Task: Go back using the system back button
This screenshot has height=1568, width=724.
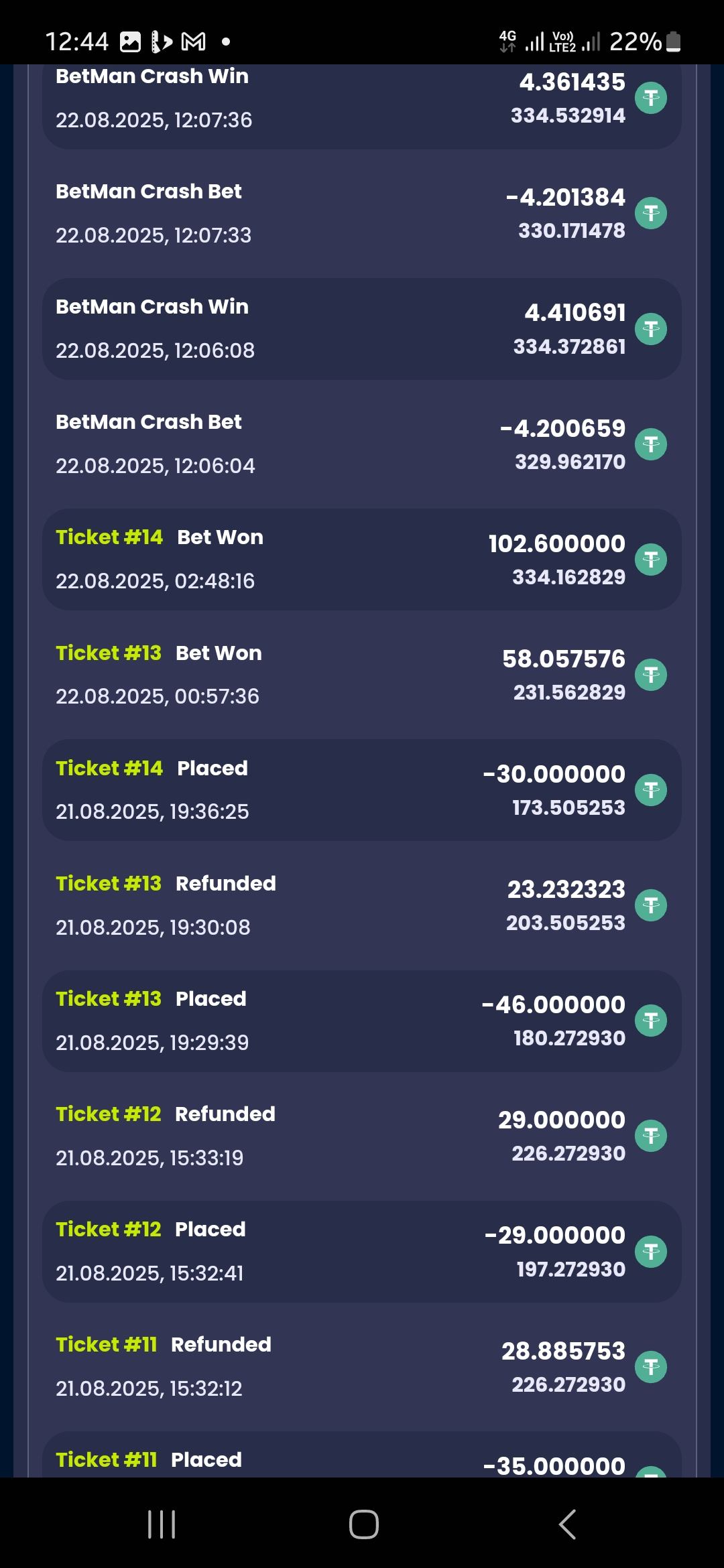Action: point(567,1524)
